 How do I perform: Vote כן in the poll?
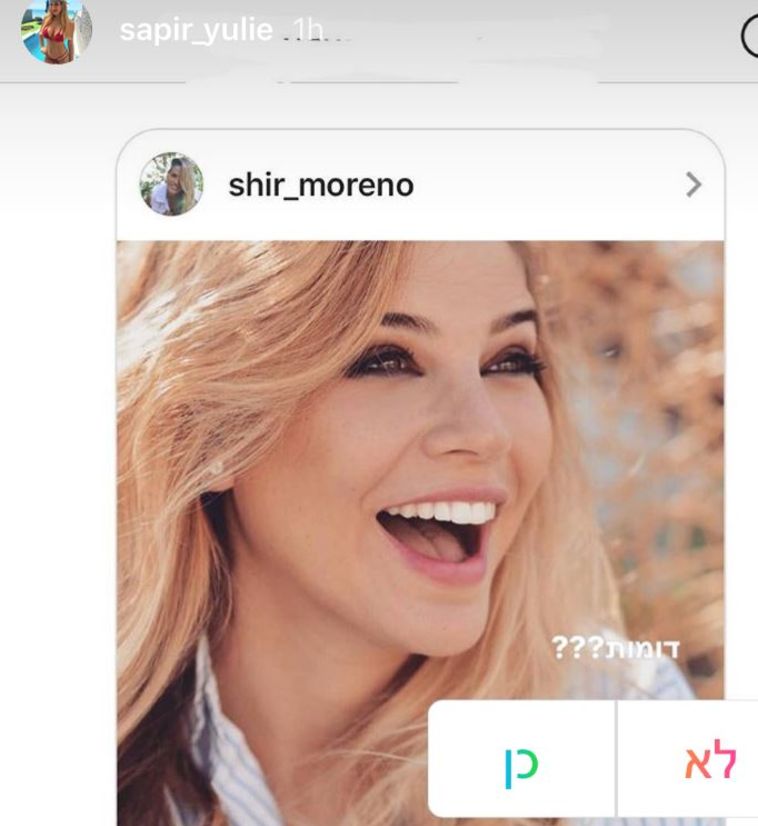(x=521, y=761)
